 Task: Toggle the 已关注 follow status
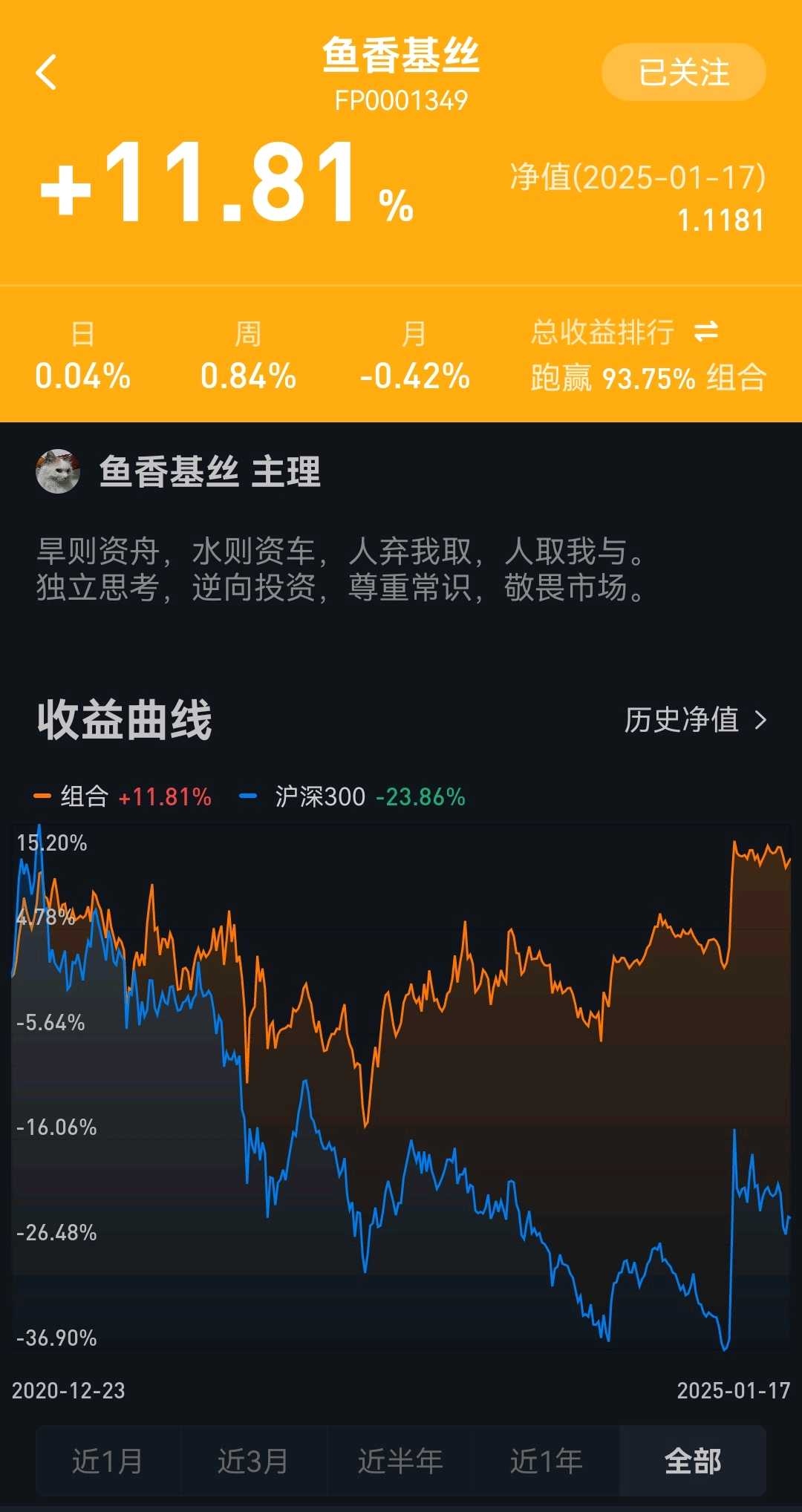pos(684,73)
